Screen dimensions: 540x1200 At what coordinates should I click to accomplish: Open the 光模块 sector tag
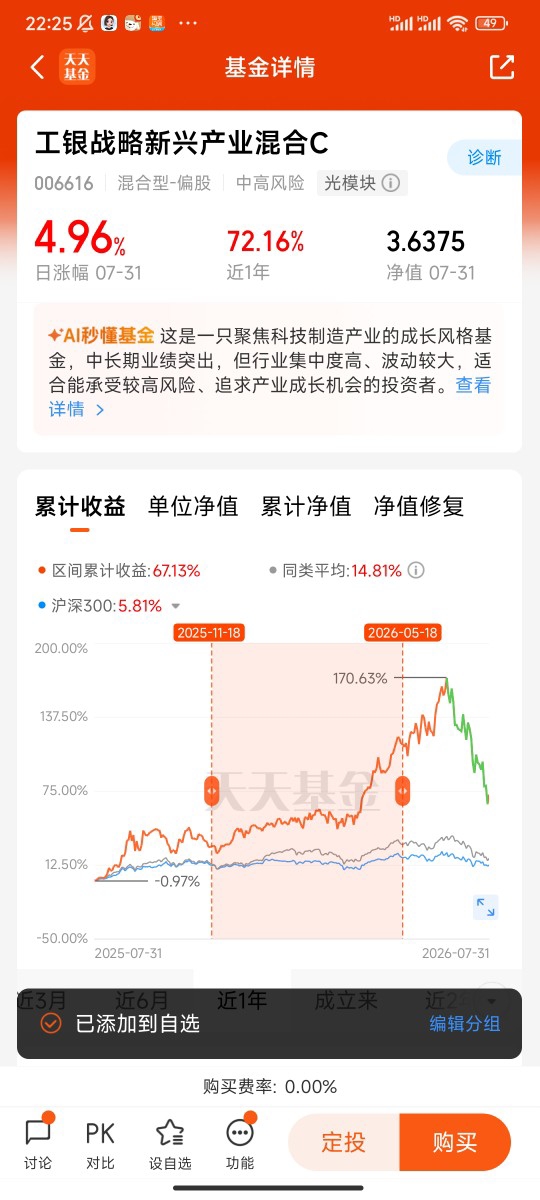(x=362, y=183)
